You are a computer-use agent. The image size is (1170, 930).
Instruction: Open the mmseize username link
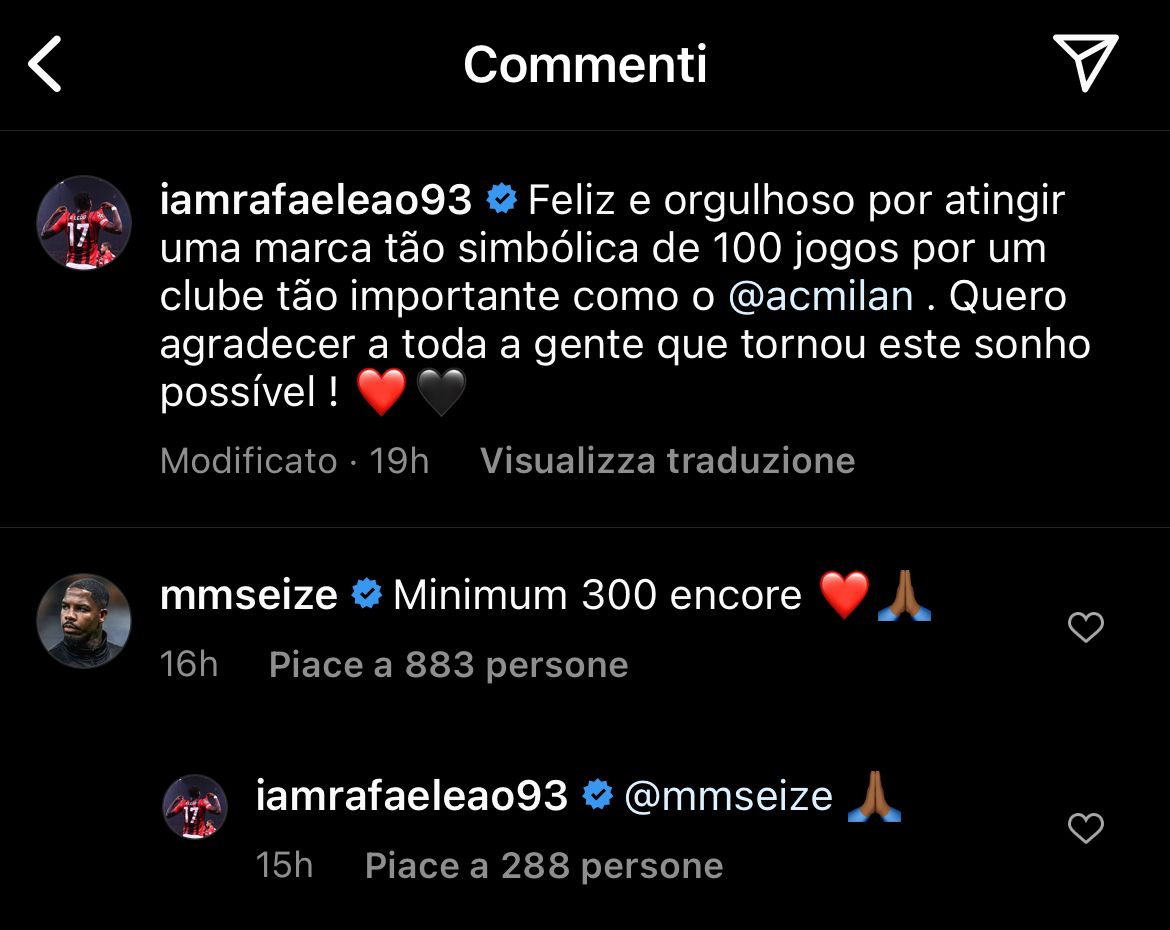click(248, 595)
